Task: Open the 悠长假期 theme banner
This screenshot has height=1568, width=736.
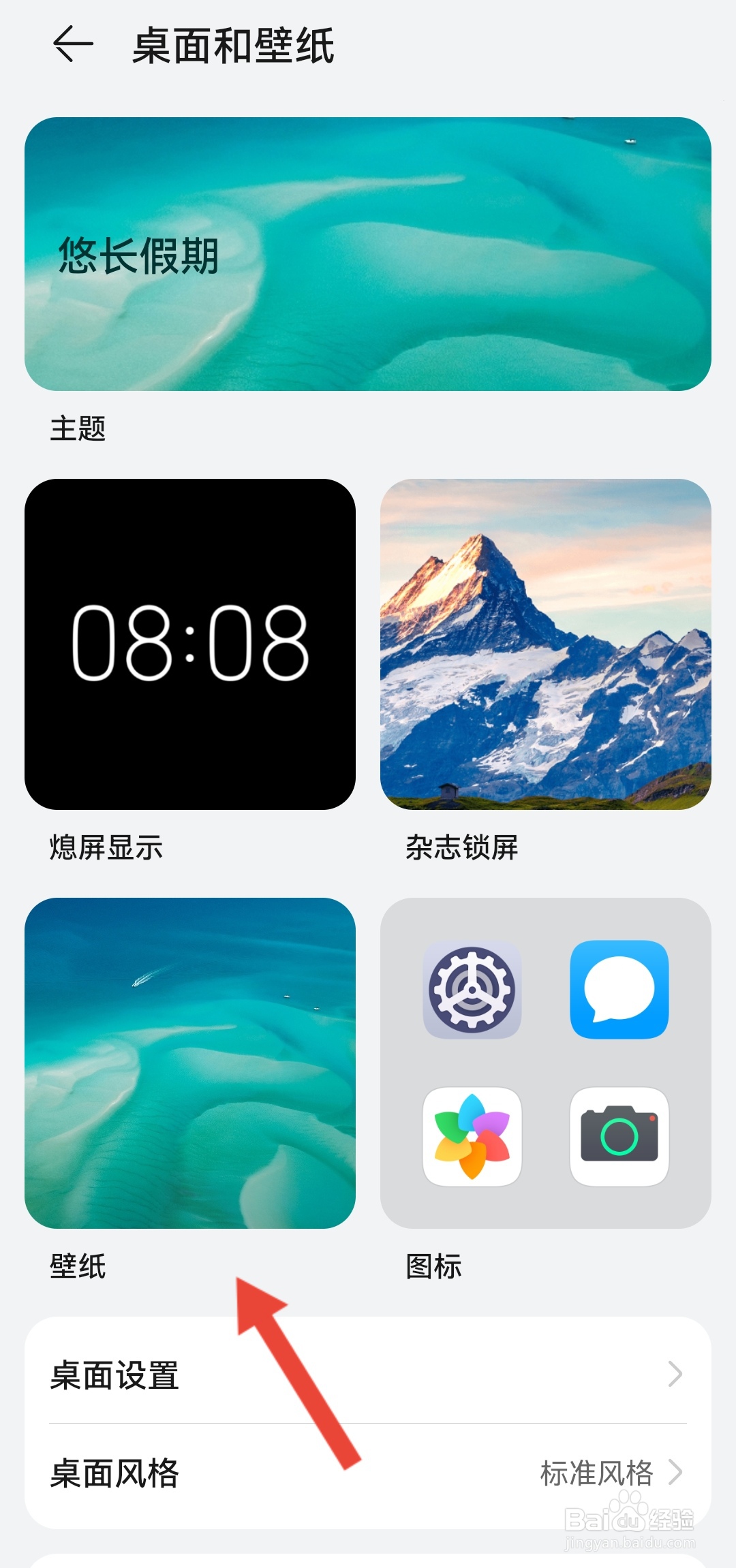Action: pos(368,252)
